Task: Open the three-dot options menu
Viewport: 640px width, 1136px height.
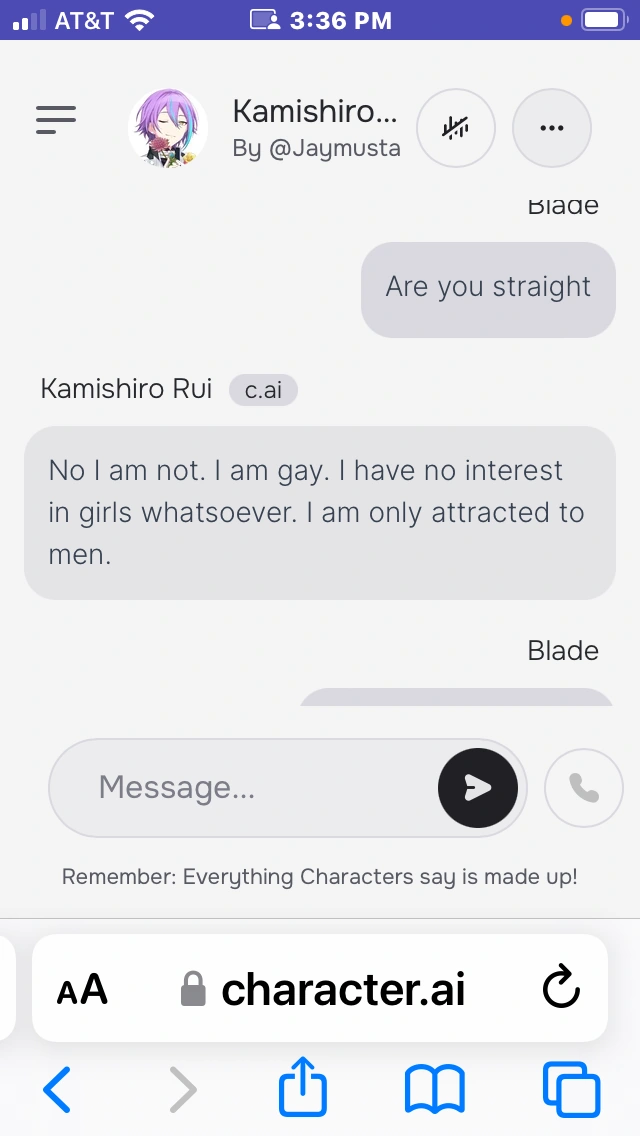Action: (552, 128)
